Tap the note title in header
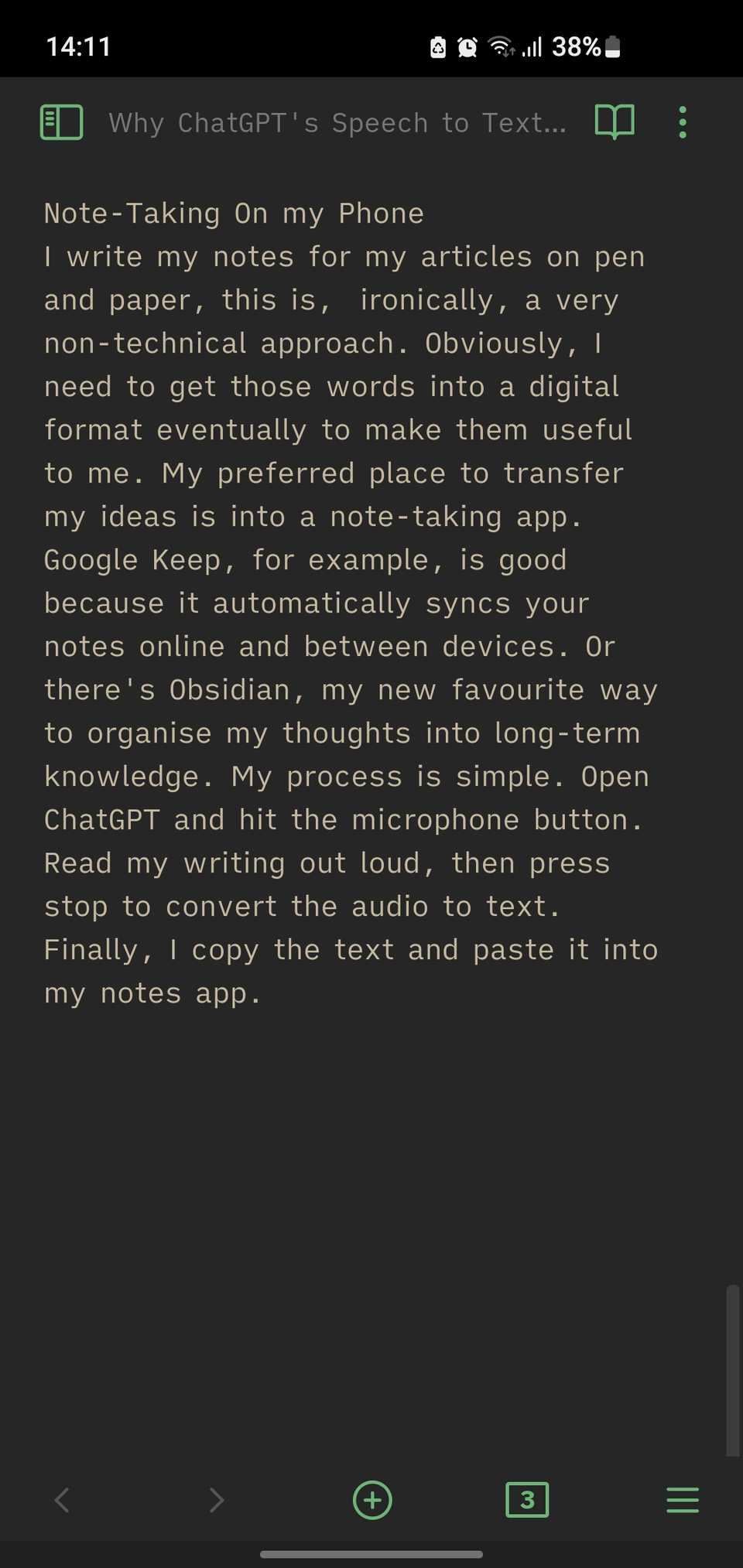This screenshot has height=1568, width=743. point(337,123)
